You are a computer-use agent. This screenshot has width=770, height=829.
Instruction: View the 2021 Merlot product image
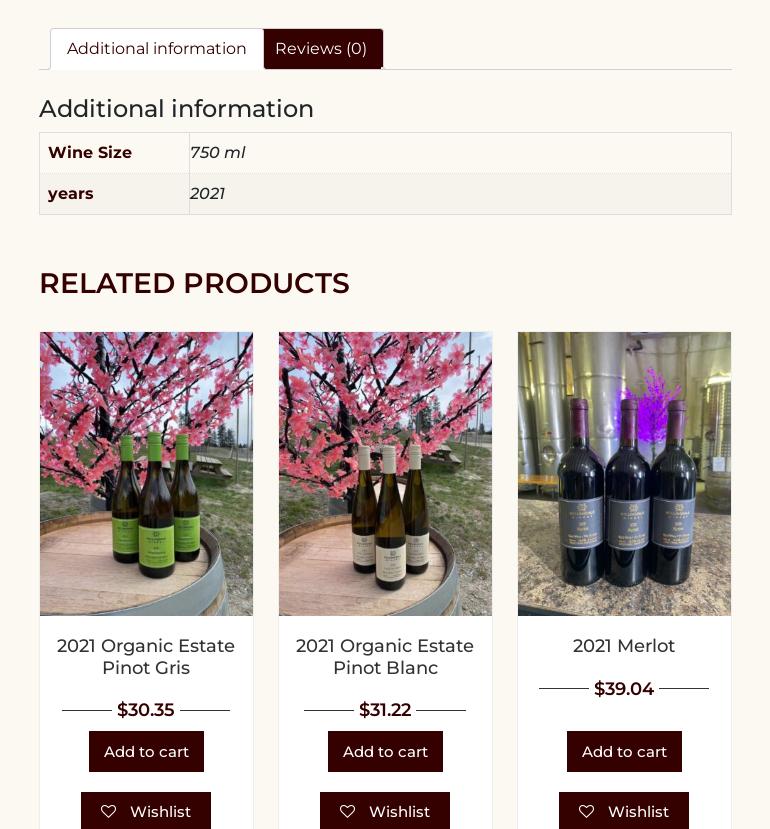point(625,474)
